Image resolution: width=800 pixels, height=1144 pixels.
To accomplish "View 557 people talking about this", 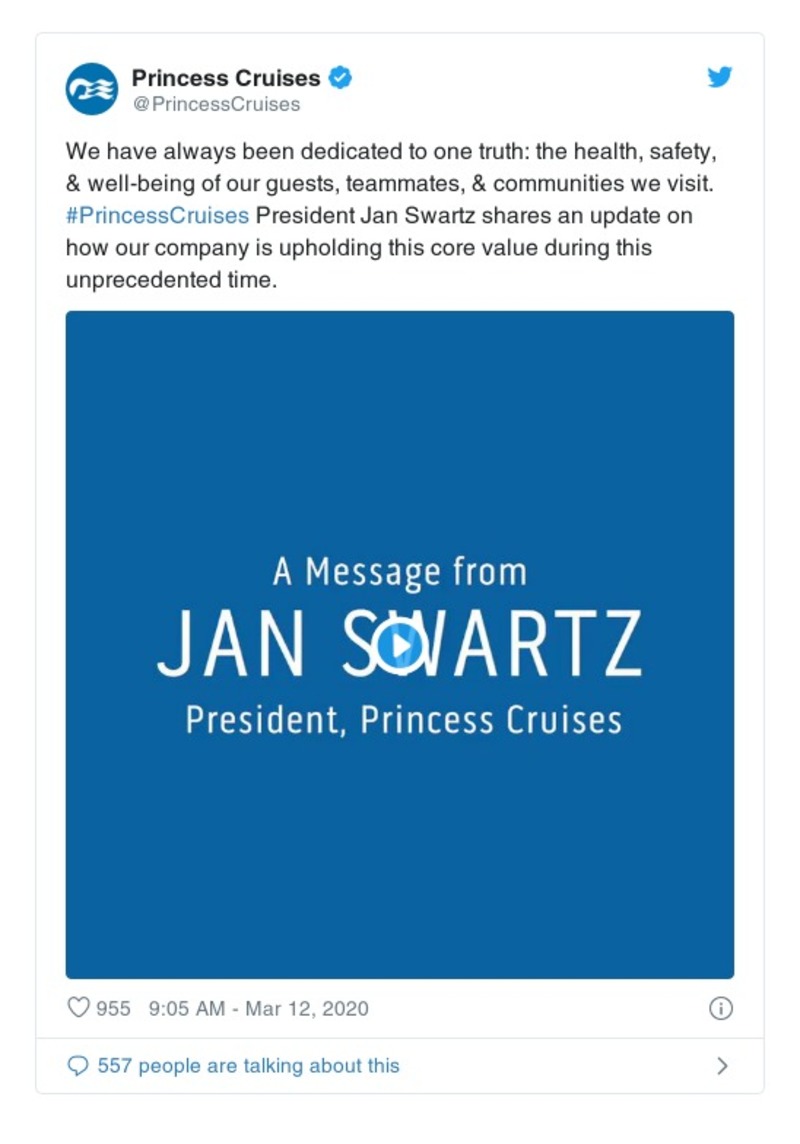I will pos(247,1066).
